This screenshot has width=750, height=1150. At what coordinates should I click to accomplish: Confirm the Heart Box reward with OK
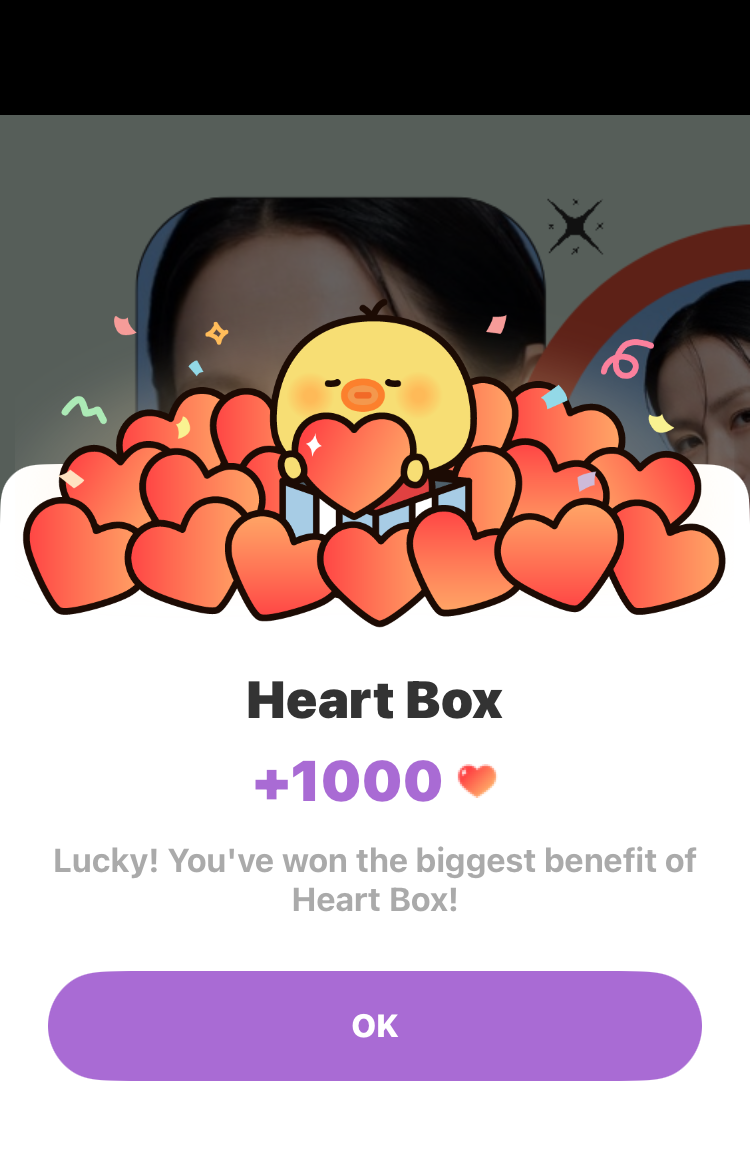point(375,1025)
